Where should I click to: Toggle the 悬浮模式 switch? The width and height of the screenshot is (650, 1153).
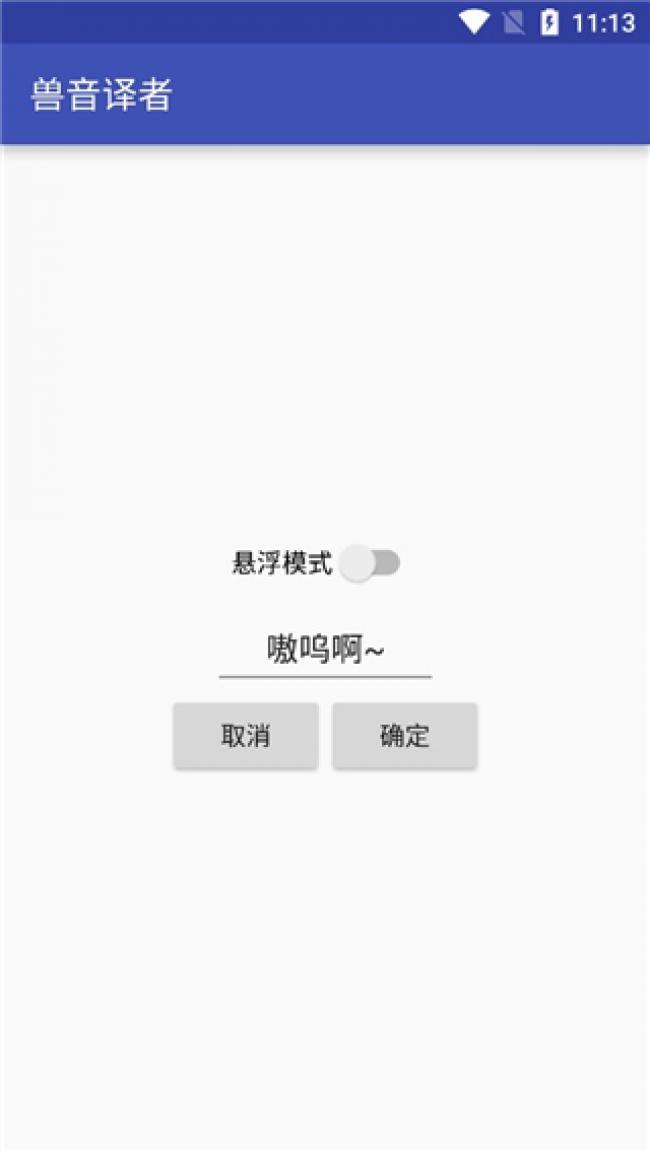[369, 563]
